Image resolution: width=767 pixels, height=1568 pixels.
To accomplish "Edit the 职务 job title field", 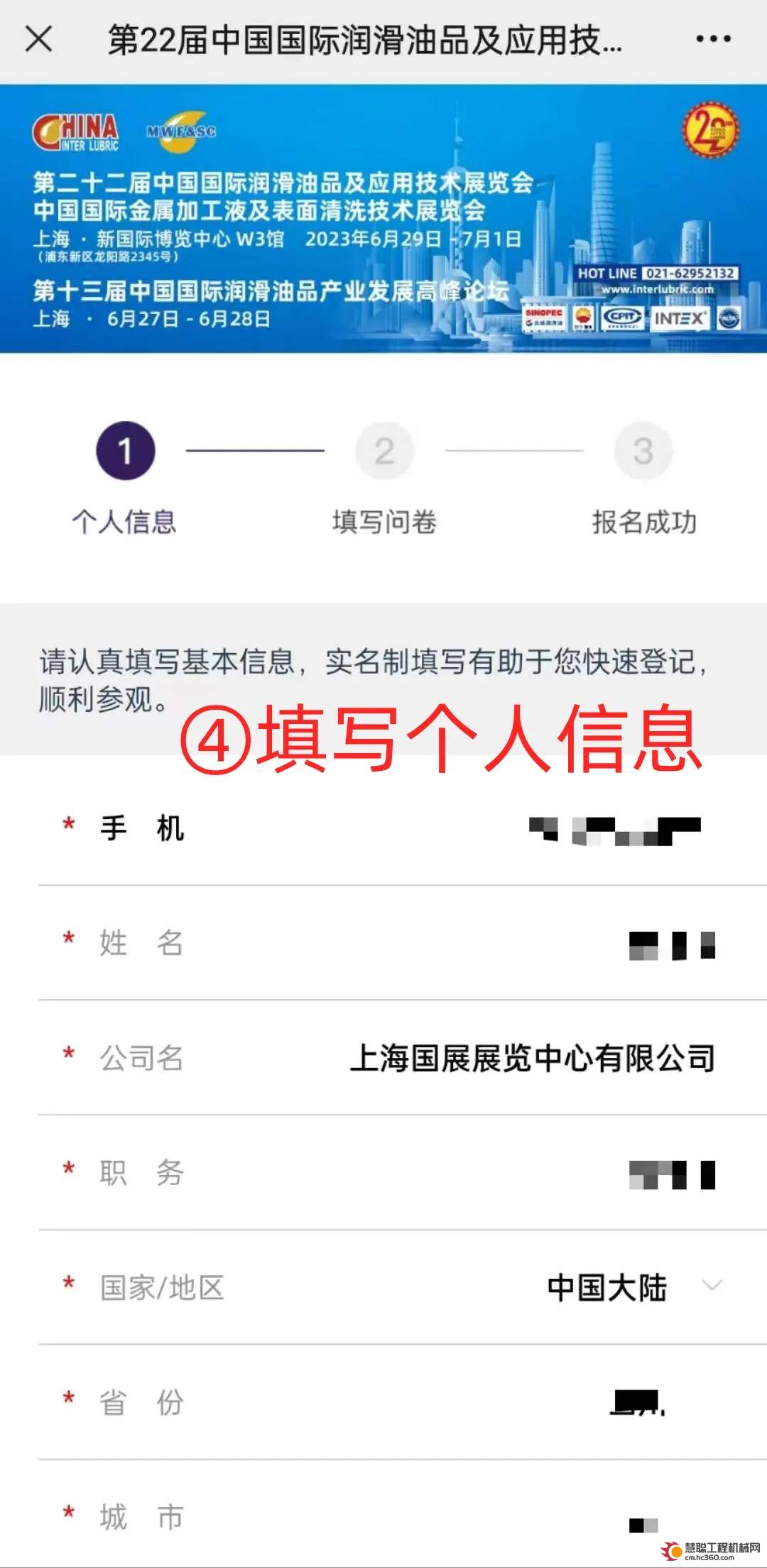I will (x=671, y=1174).
